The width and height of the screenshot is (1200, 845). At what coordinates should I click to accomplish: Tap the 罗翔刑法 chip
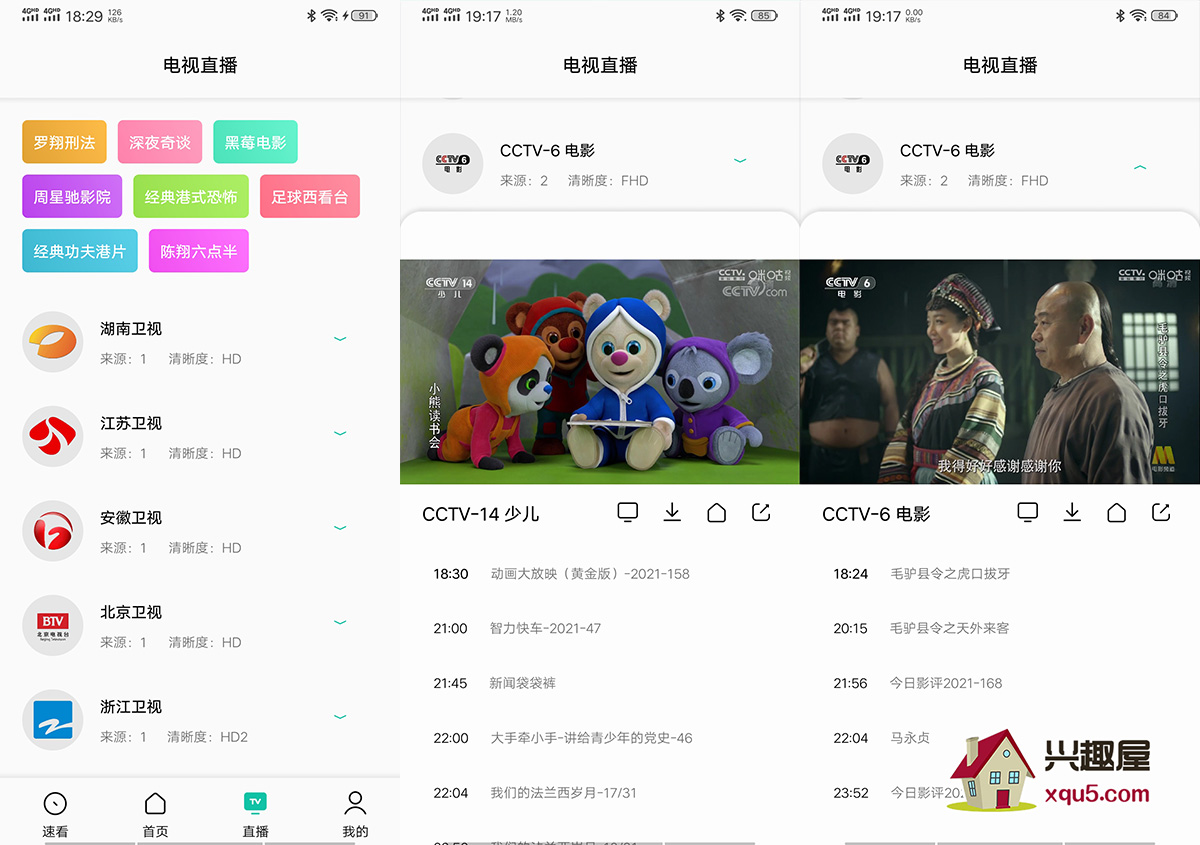64,143
